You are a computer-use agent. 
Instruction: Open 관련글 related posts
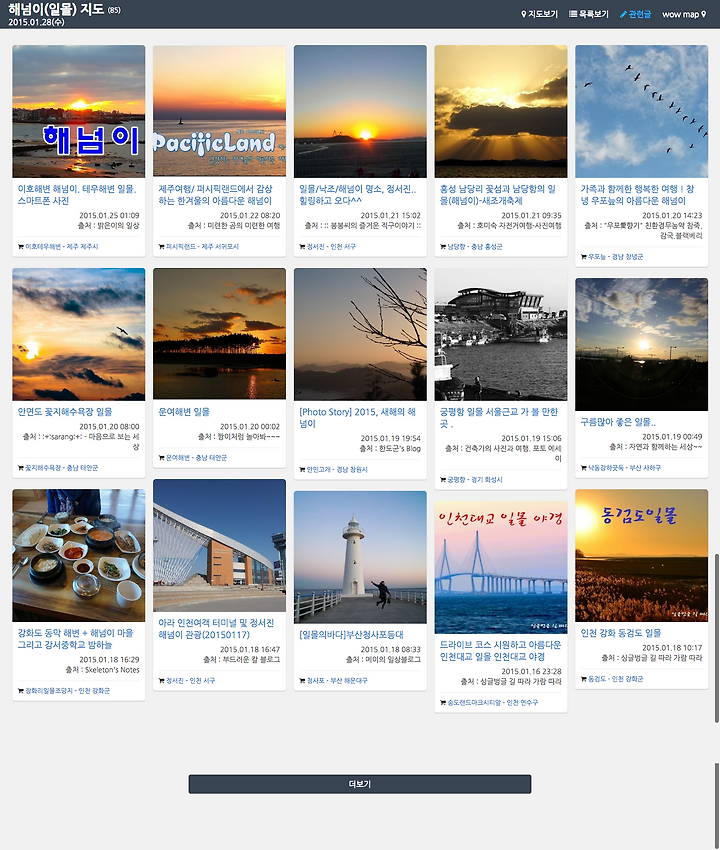point(635,14)
